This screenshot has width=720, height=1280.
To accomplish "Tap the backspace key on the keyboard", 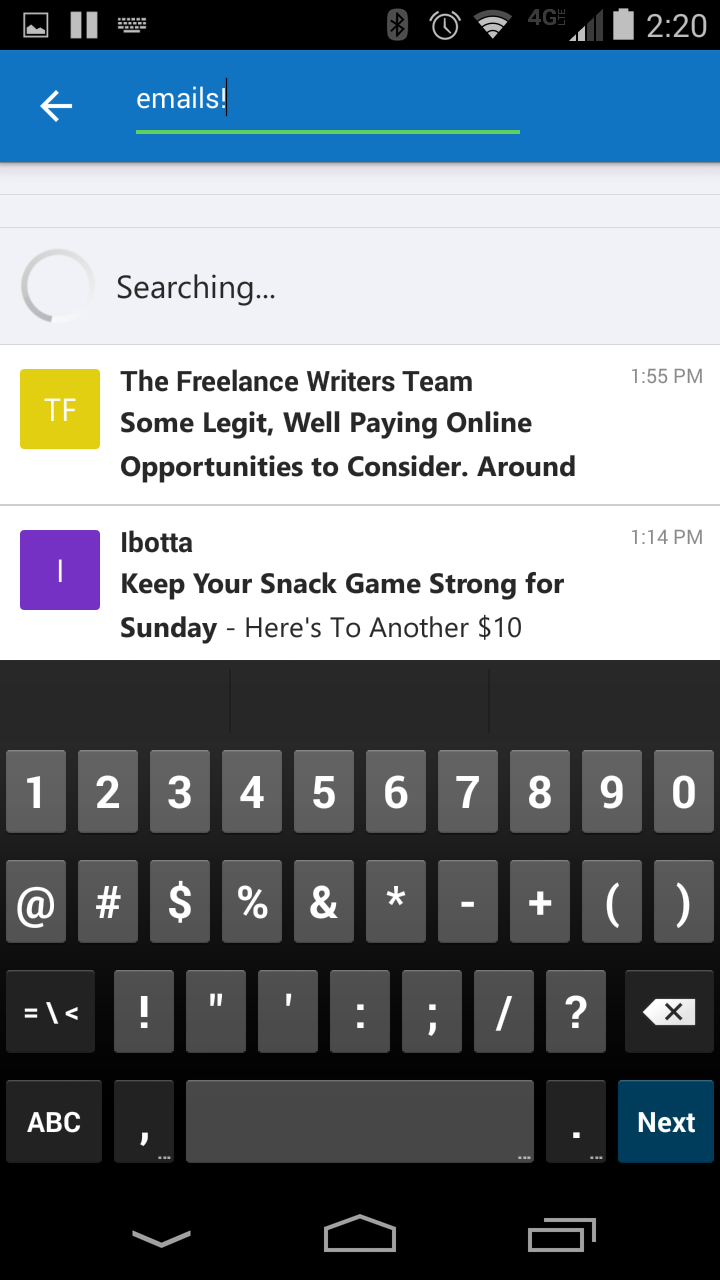I will pyautogui.click(x=669, y=1012).
